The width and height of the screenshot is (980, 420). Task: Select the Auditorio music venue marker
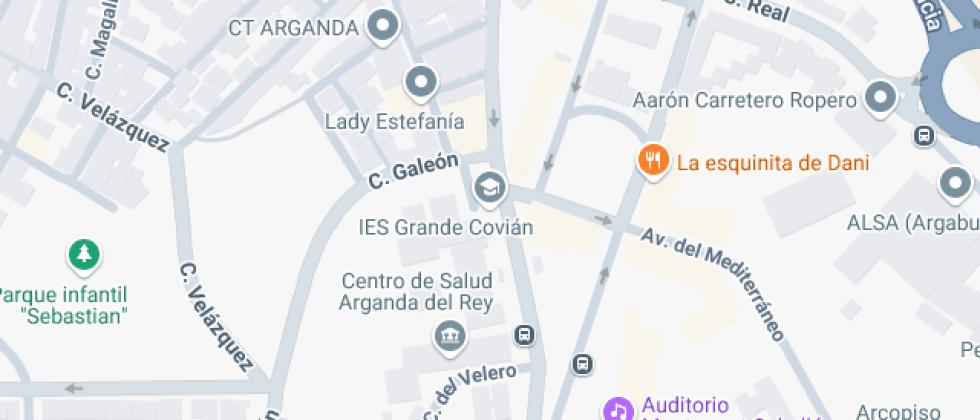(x=618, y=408)
